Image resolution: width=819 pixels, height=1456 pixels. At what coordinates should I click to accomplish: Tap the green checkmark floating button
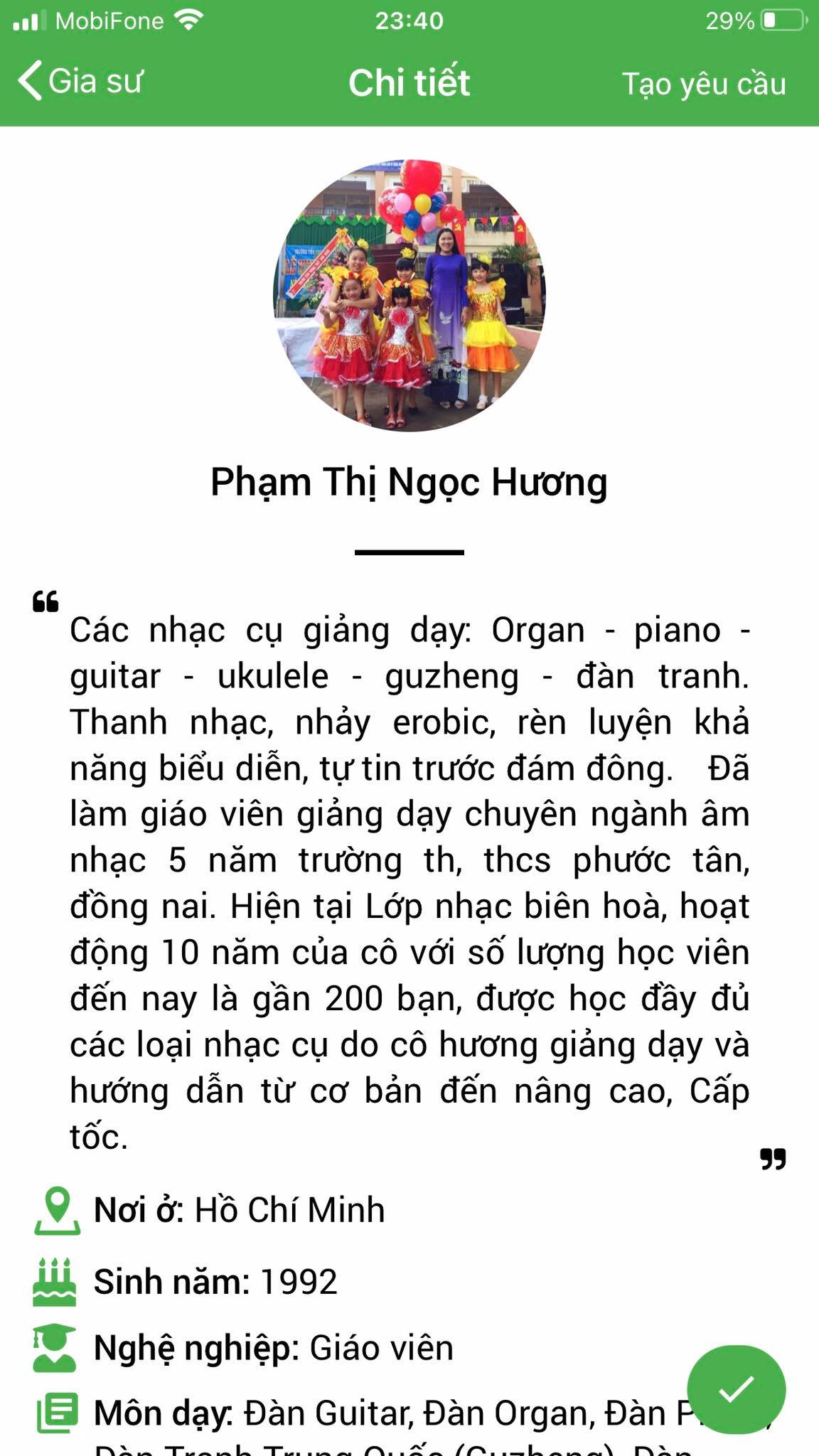(736, 1388)
